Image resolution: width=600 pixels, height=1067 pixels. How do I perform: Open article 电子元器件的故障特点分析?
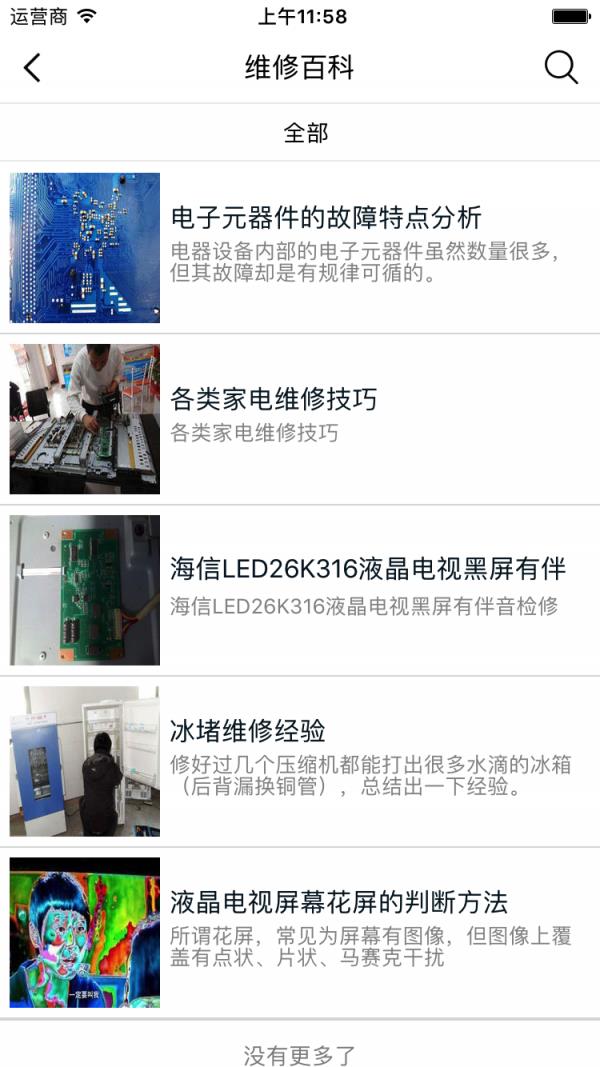click(326, 217)
